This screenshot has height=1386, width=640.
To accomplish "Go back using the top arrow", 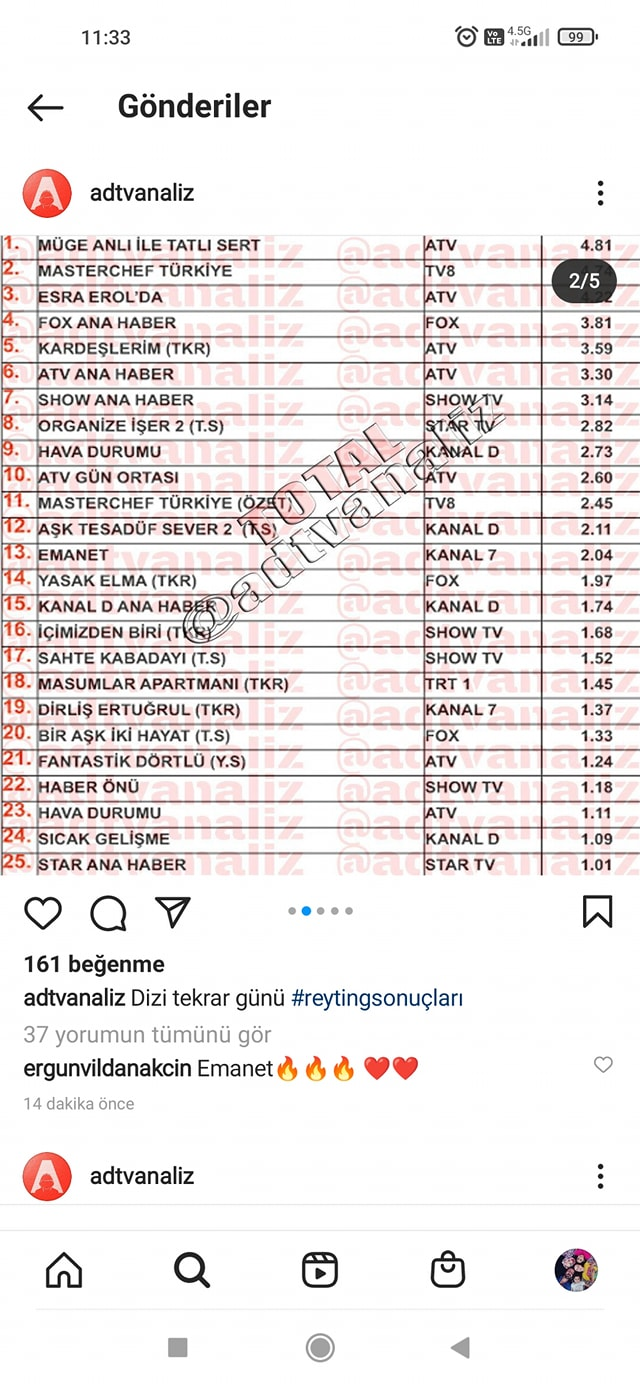I will click(46, 107).
